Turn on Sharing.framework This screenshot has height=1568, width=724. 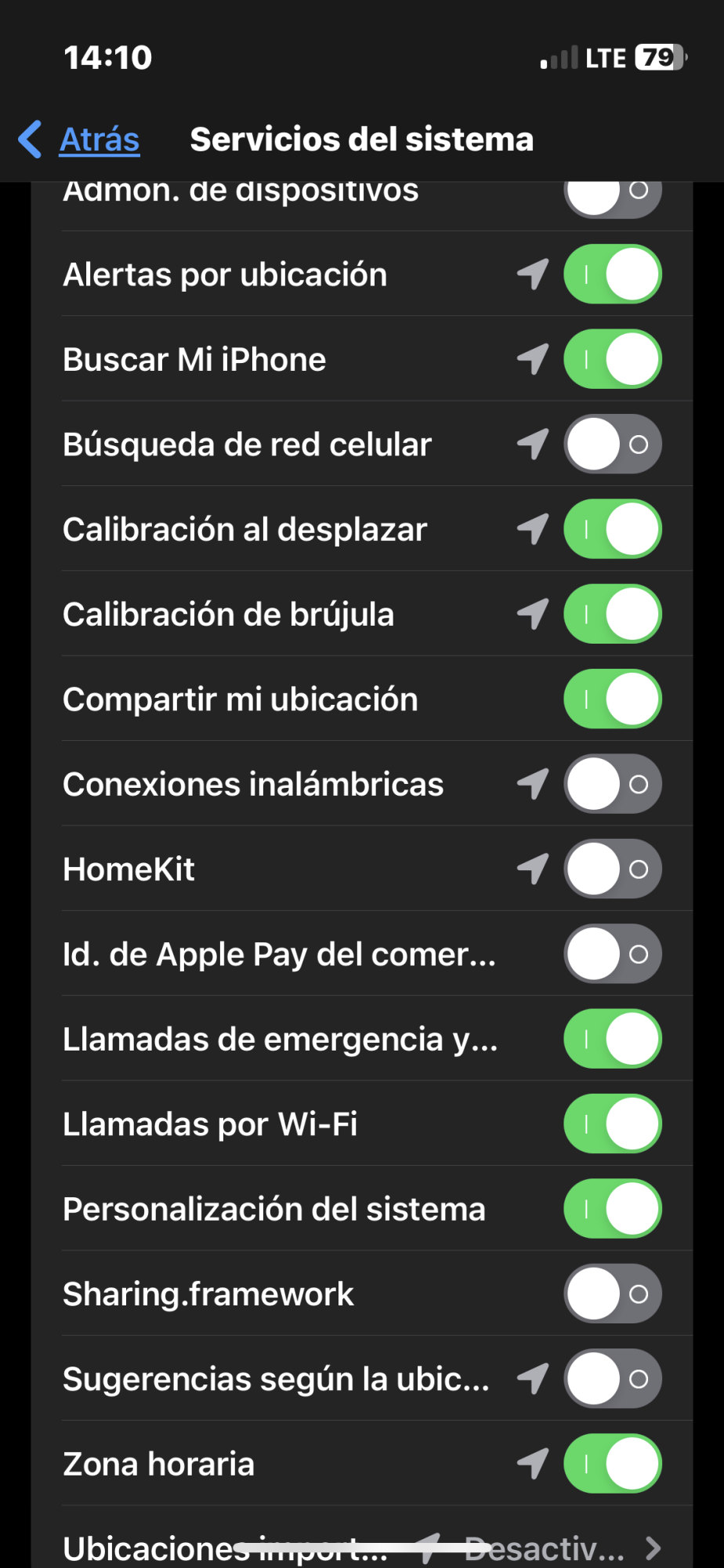click(x=613, y=1294)
